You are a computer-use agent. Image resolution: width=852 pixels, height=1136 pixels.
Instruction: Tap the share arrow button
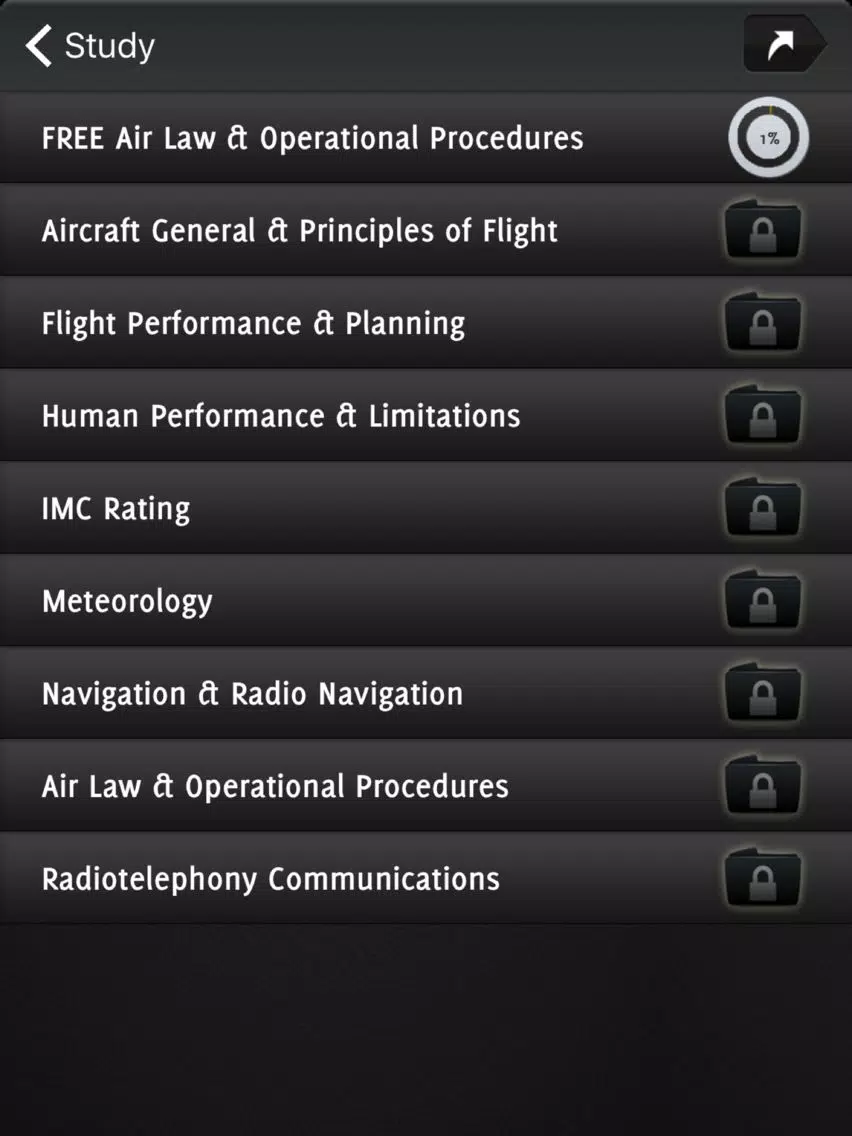tap(784, 44)
